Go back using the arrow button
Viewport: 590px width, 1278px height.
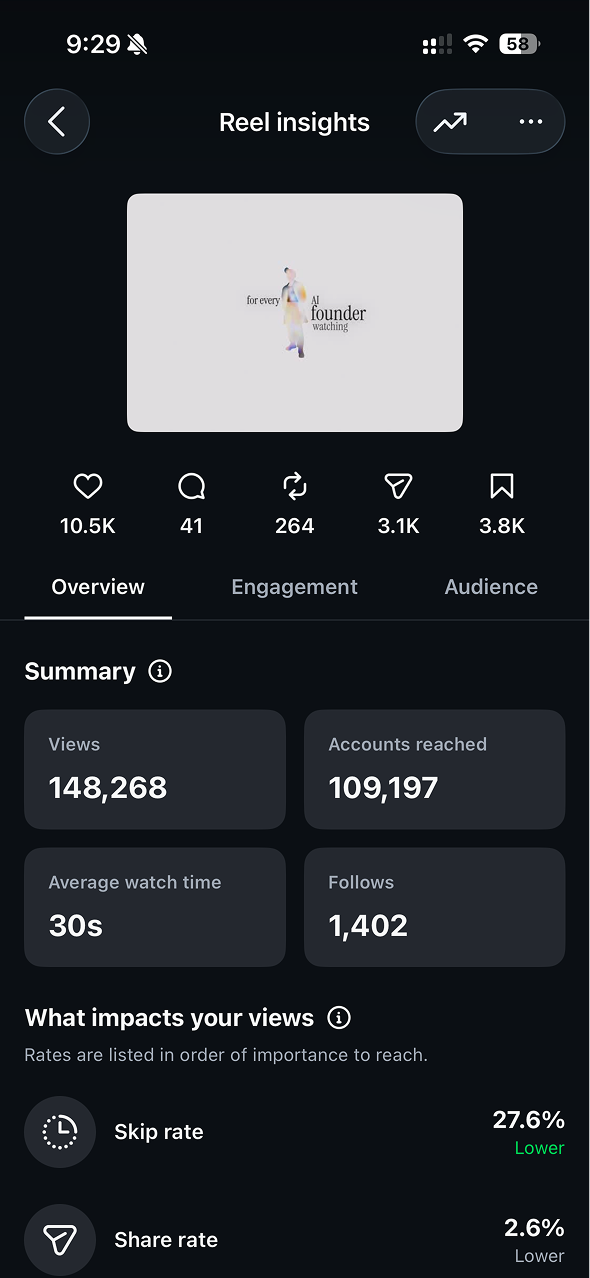(57, 122)
